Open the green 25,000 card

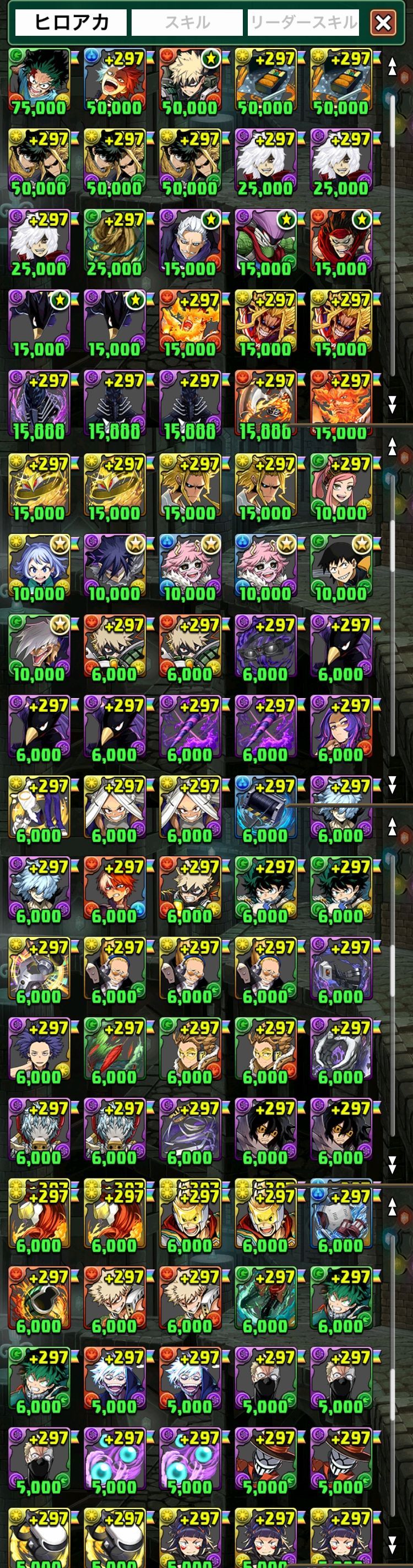(x=115, y=244)
